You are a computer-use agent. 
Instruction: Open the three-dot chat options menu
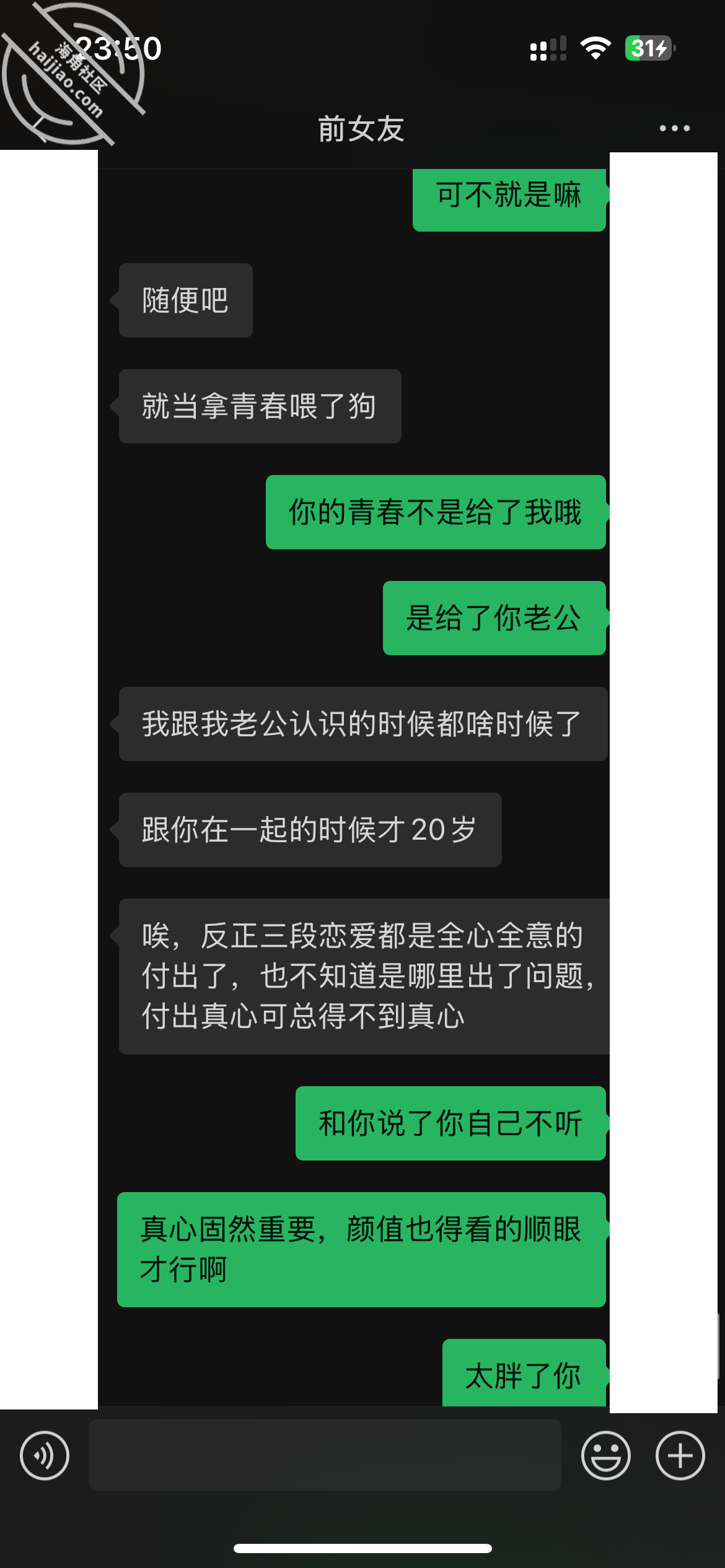tap(674, 128)
